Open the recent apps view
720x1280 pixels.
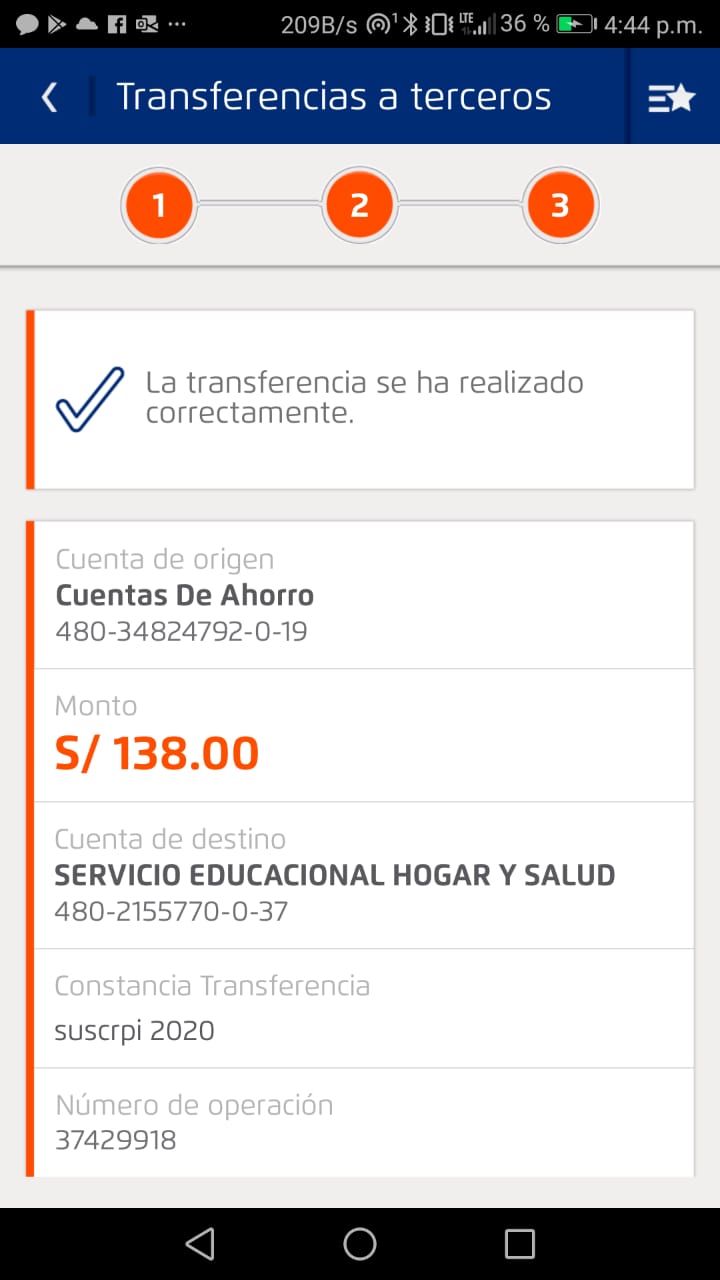(520, 1243)
